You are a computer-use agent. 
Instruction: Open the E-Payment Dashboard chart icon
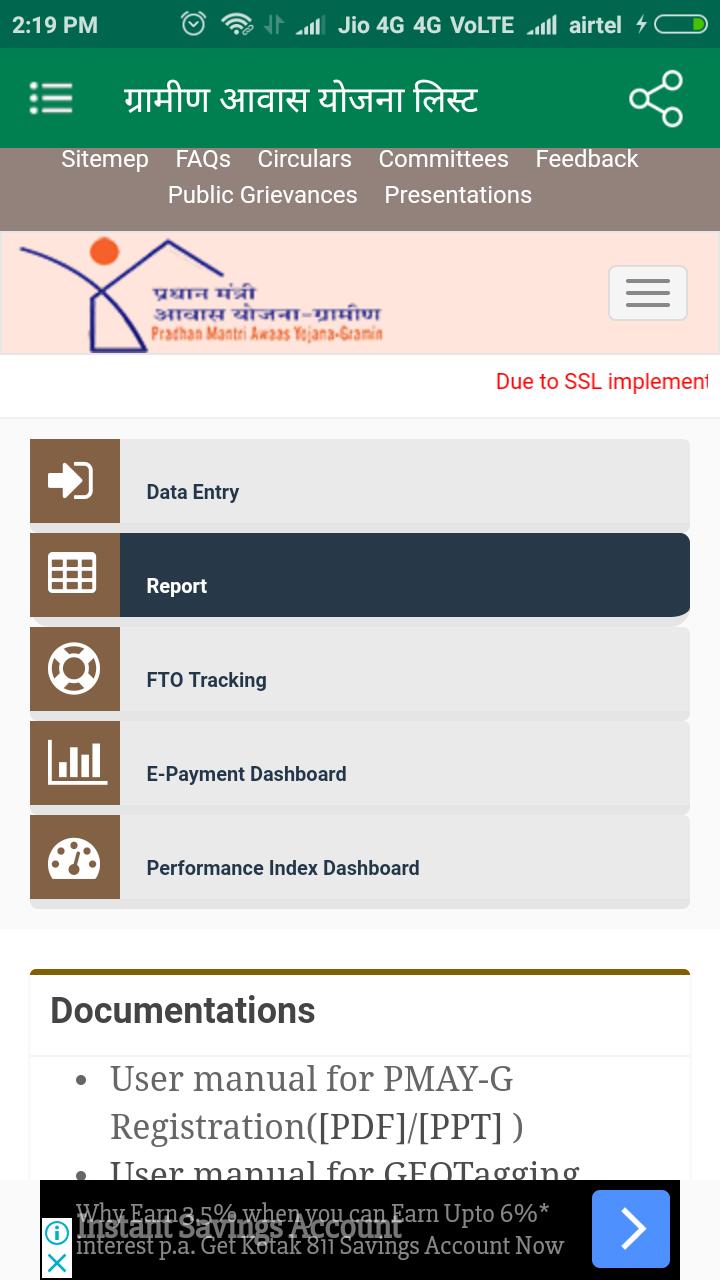(74, 762)
